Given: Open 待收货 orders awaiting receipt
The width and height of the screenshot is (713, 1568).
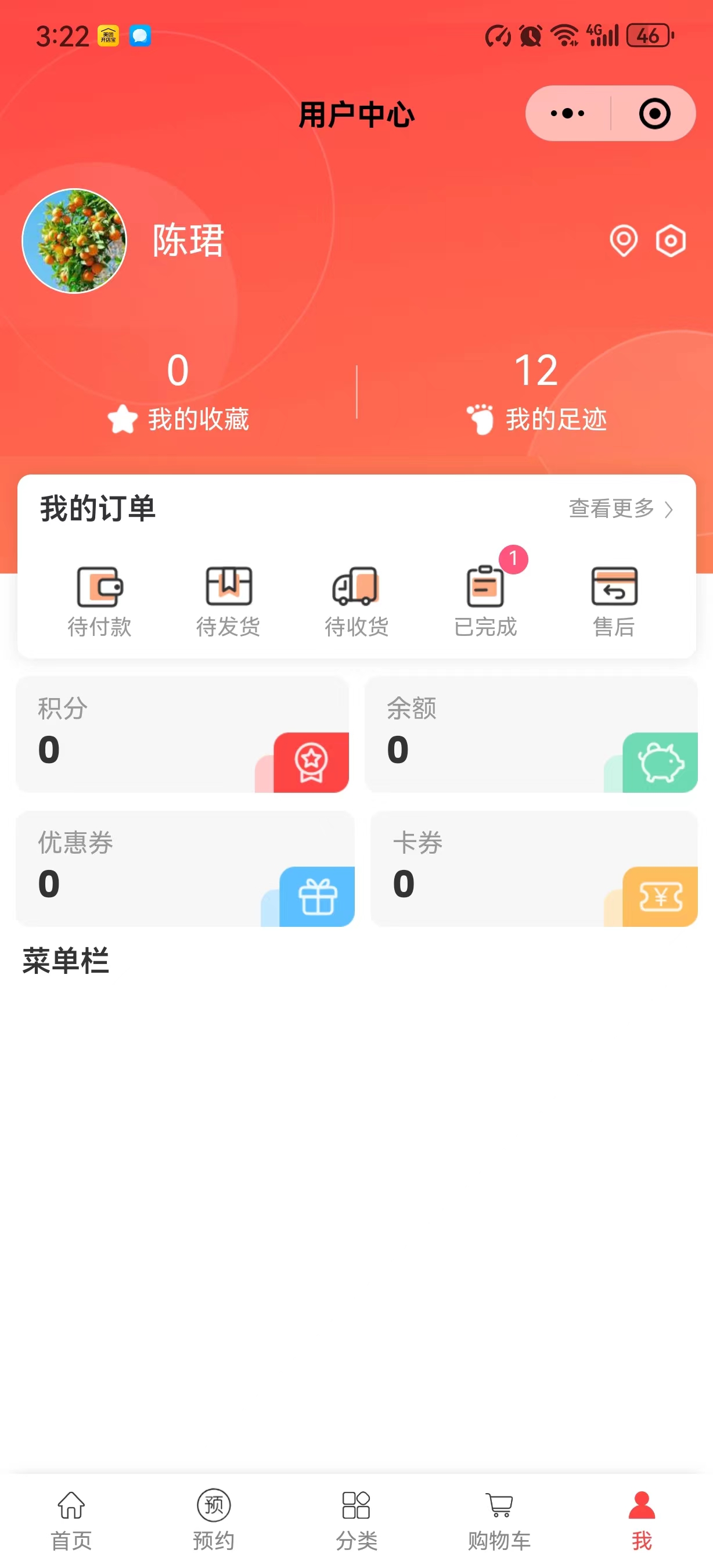Looking at the screenshot, I should pyautogui.click(x=356, y=600).
